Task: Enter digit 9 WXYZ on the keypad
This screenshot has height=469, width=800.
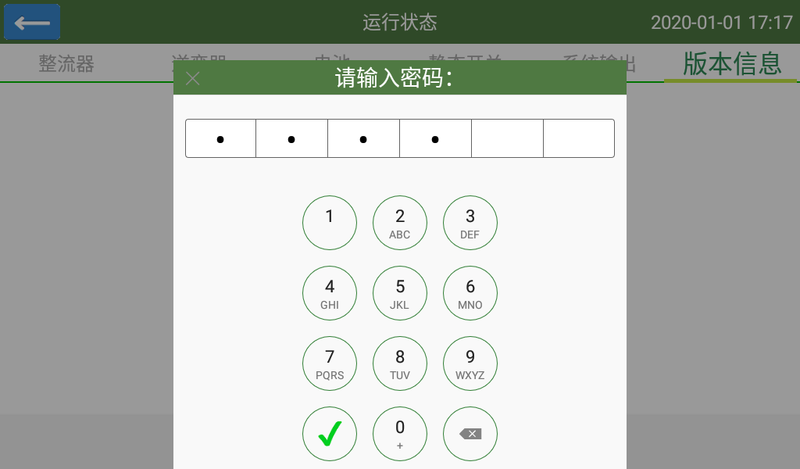Action: (470, 363)
